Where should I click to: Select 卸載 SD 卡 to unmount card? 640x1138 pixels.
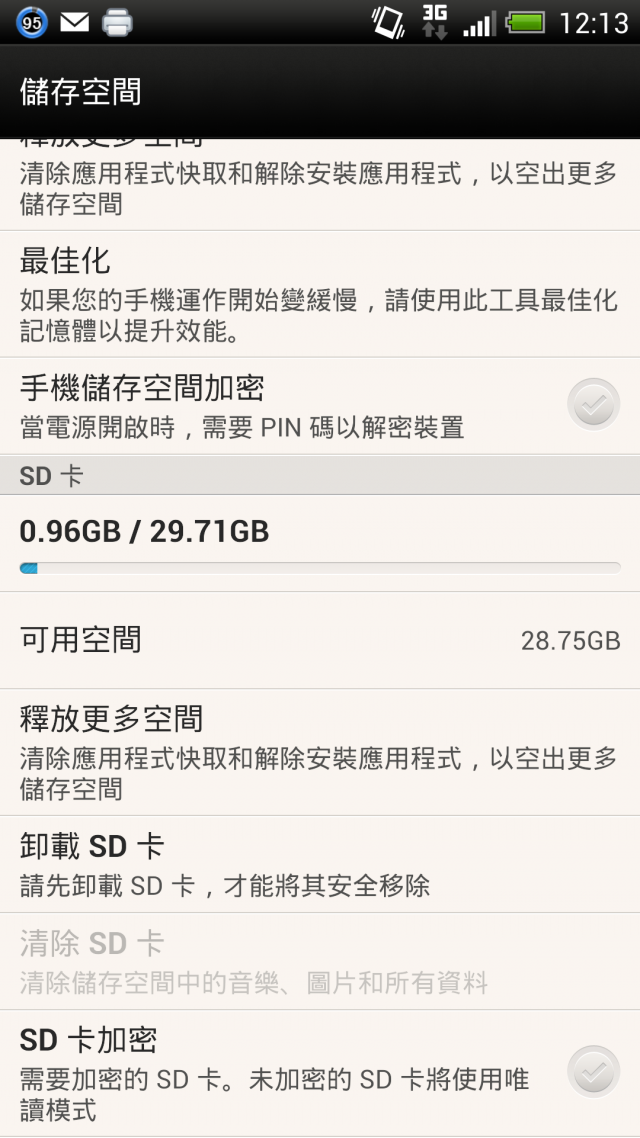[320, 864]
